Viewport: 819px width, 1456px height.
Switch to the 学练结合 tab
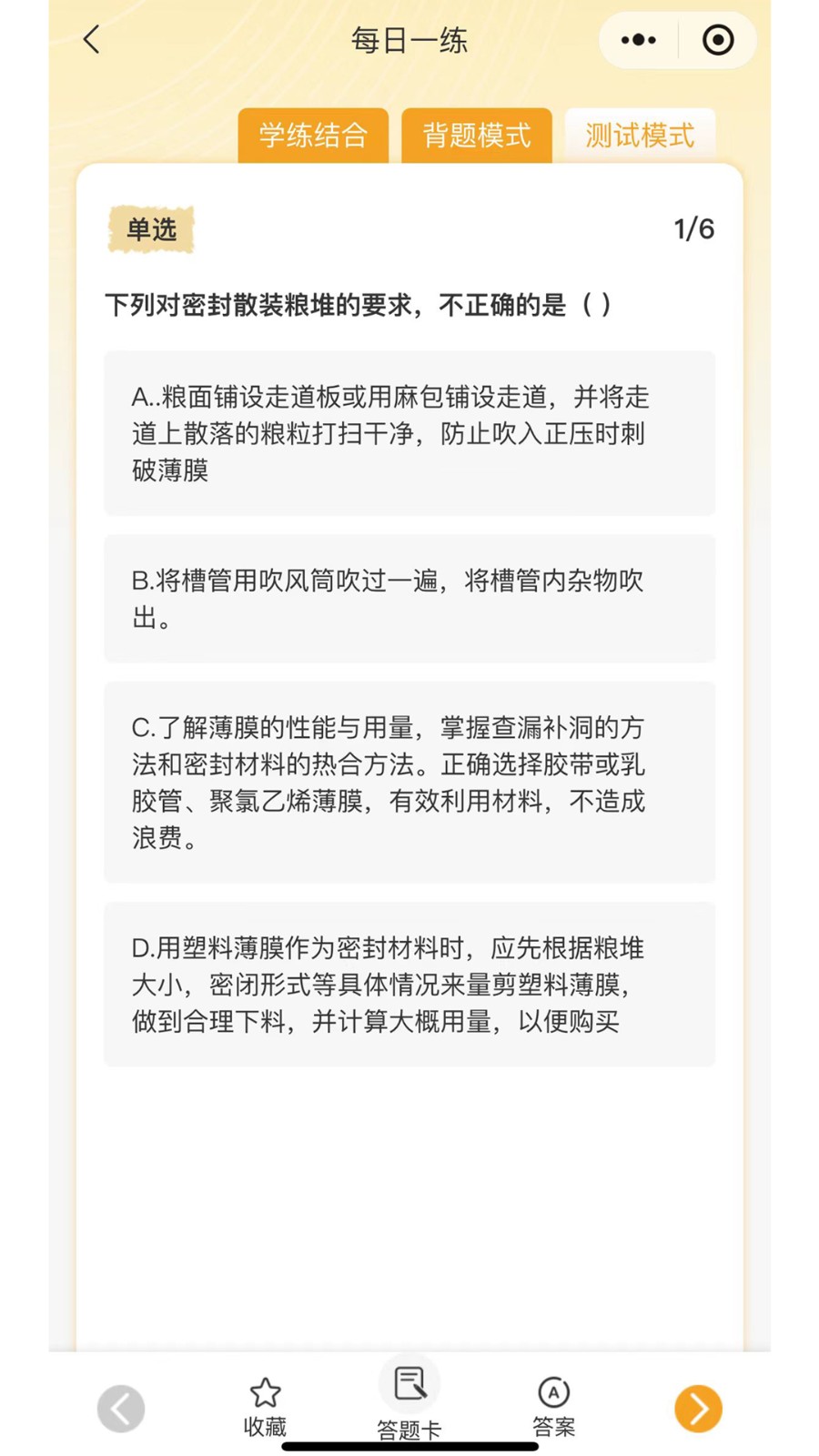(313, 136)
